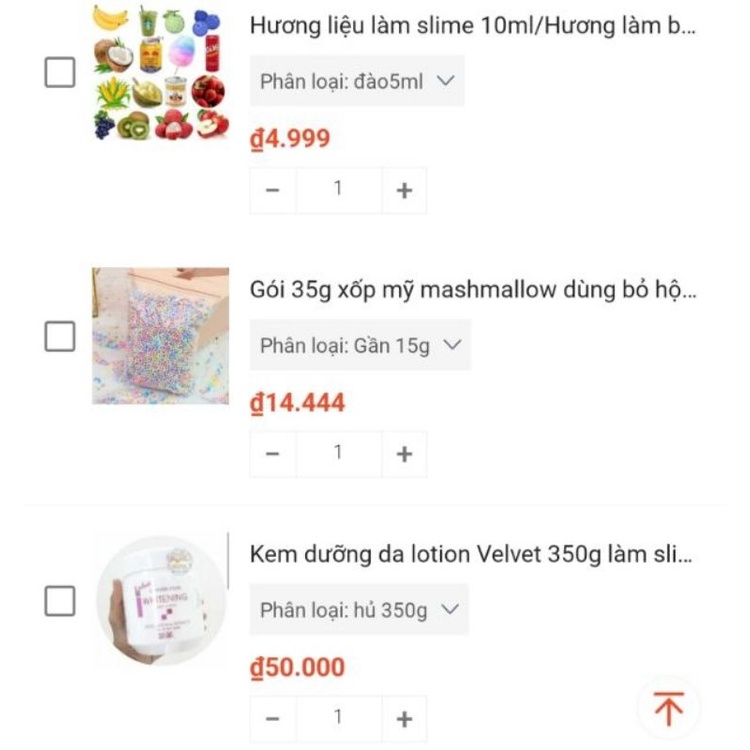Check the Kem dưỡng da lotion Velvet item
Viewport: 750px width, 750px height.
[x=60, y=601]
